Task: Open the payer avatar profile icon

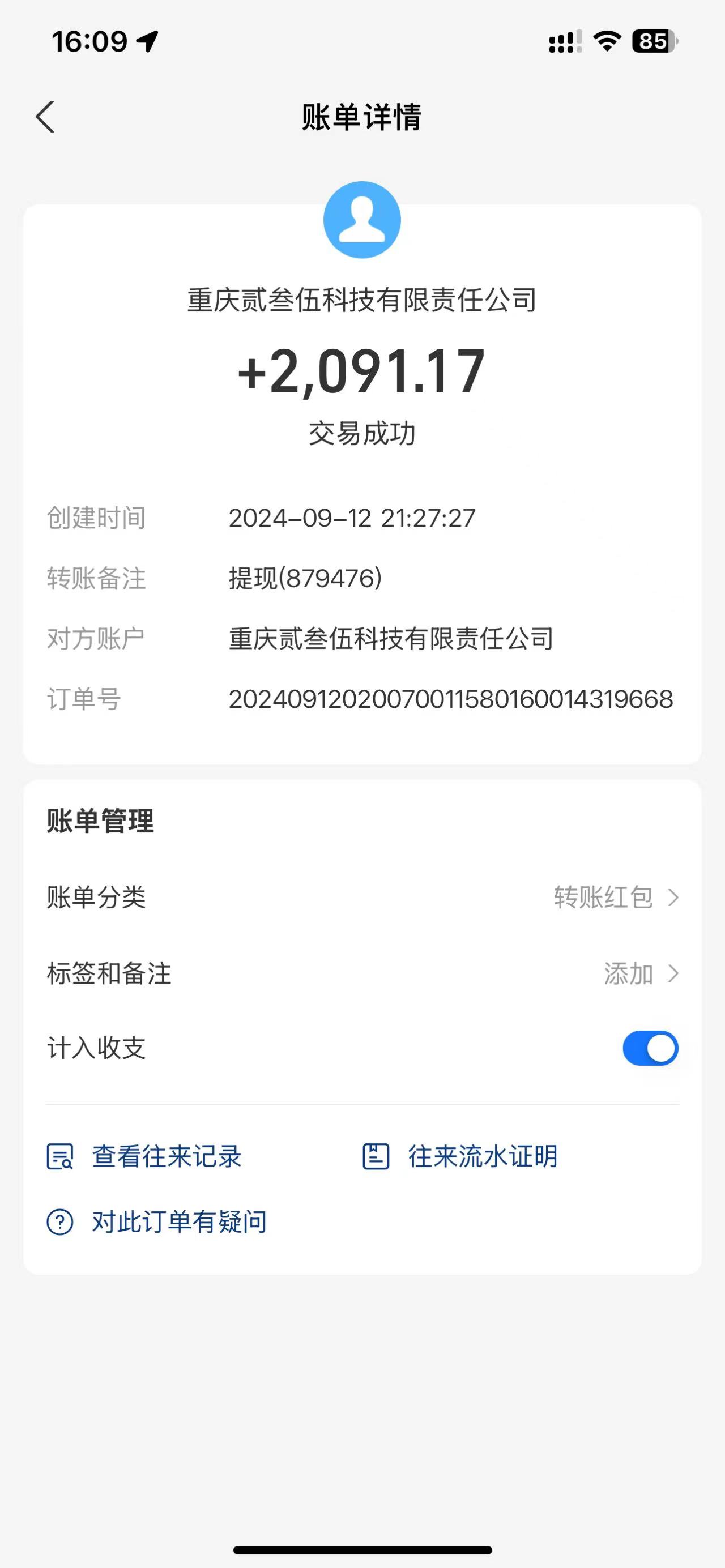Action: coord(362,220)
